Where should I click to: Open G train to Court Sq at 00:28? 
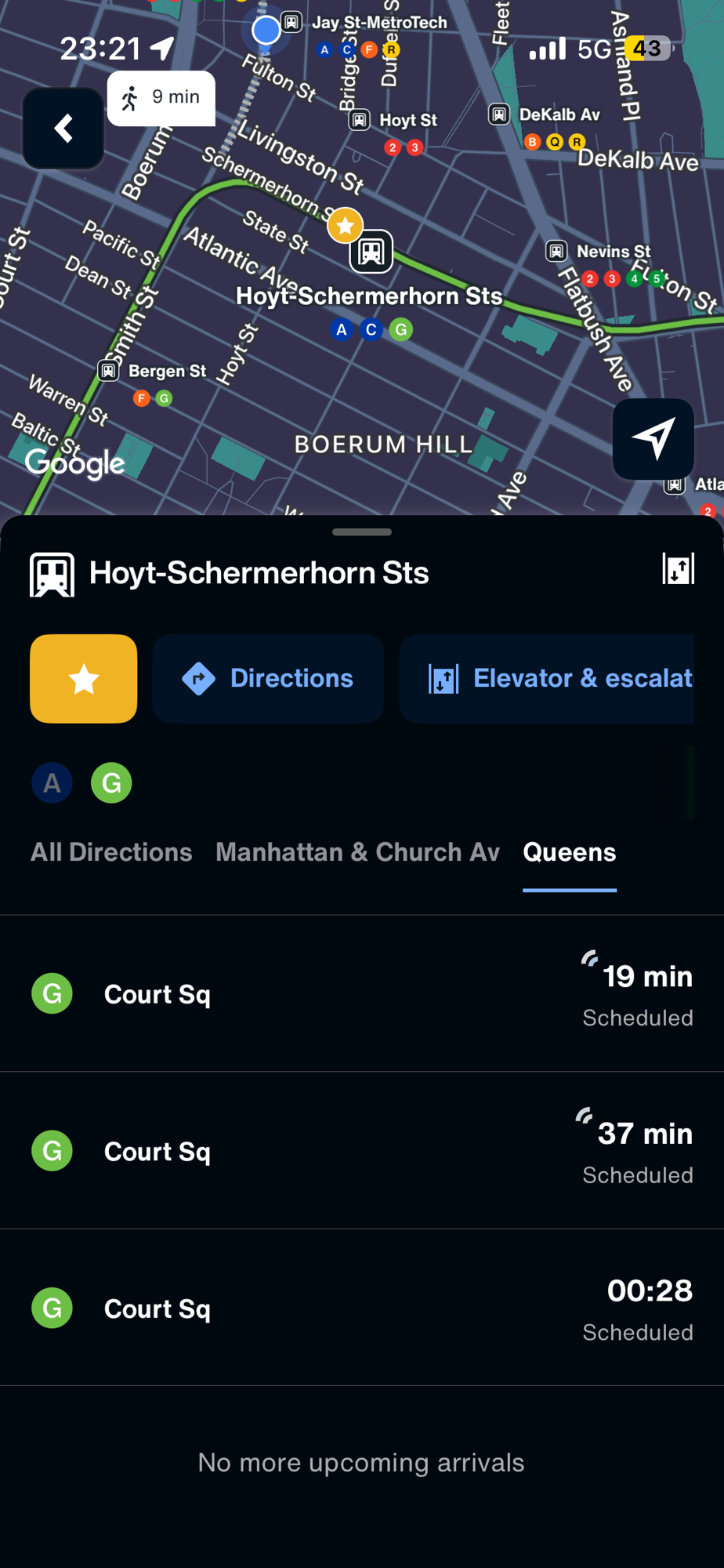tap(362, 1308)
